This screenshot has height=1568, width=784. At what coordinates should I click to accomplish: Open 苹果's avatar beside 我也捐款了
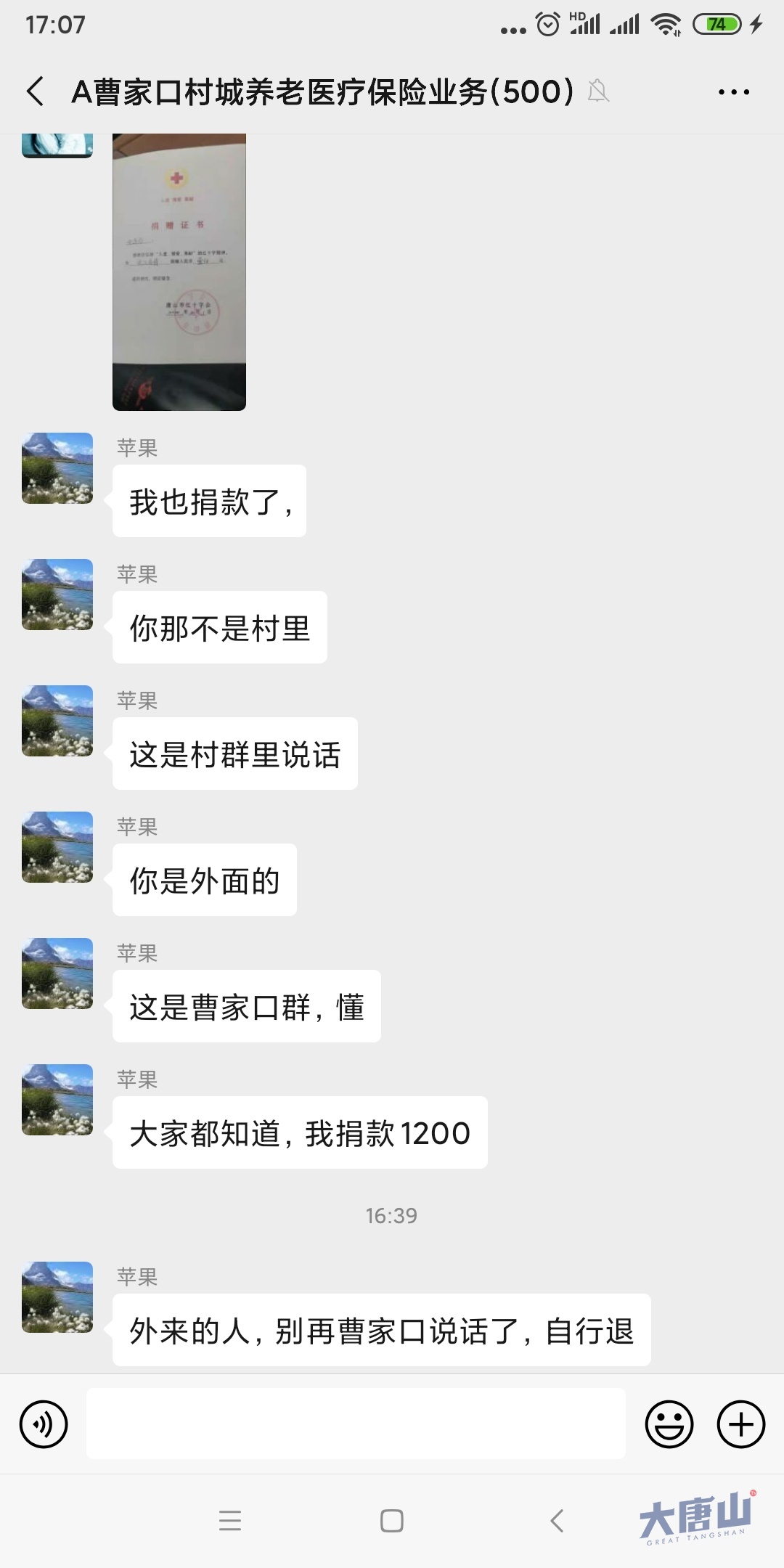click(x=57, y=468)
